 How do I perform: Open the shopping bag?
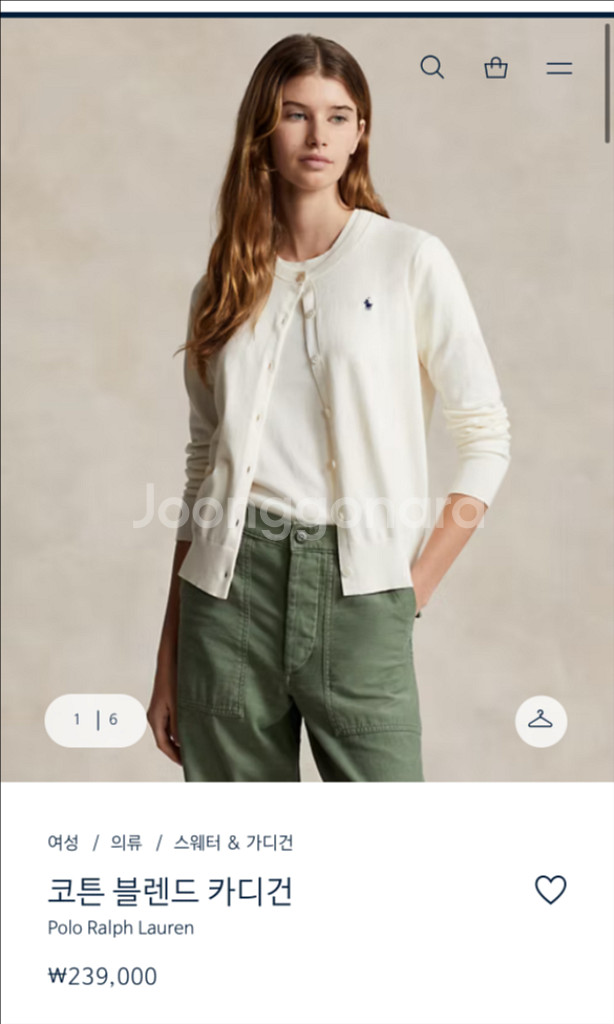(496, 67)
